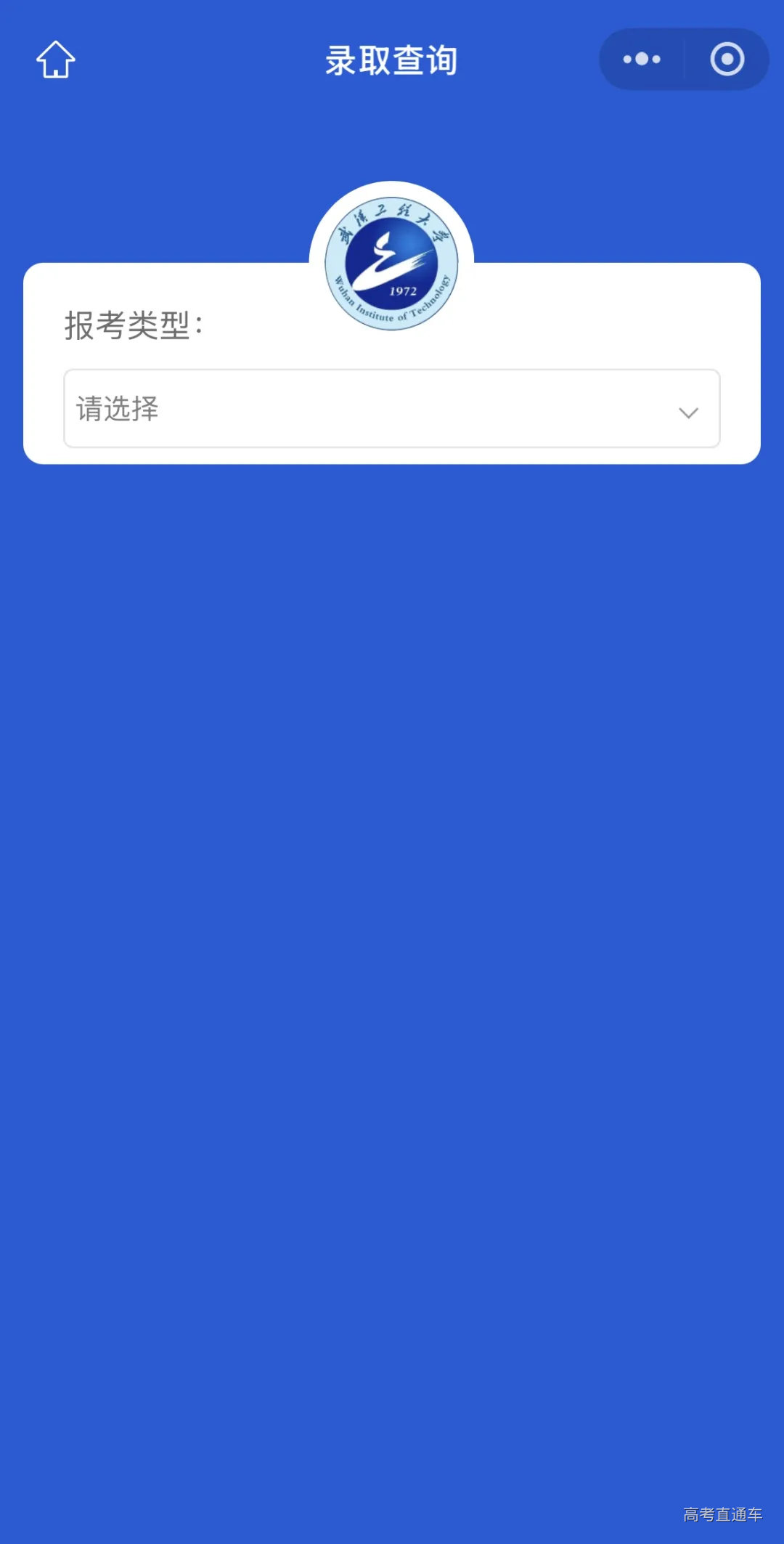
Task: Click the circular capsule exit icon top right
Action: [727, 60]
